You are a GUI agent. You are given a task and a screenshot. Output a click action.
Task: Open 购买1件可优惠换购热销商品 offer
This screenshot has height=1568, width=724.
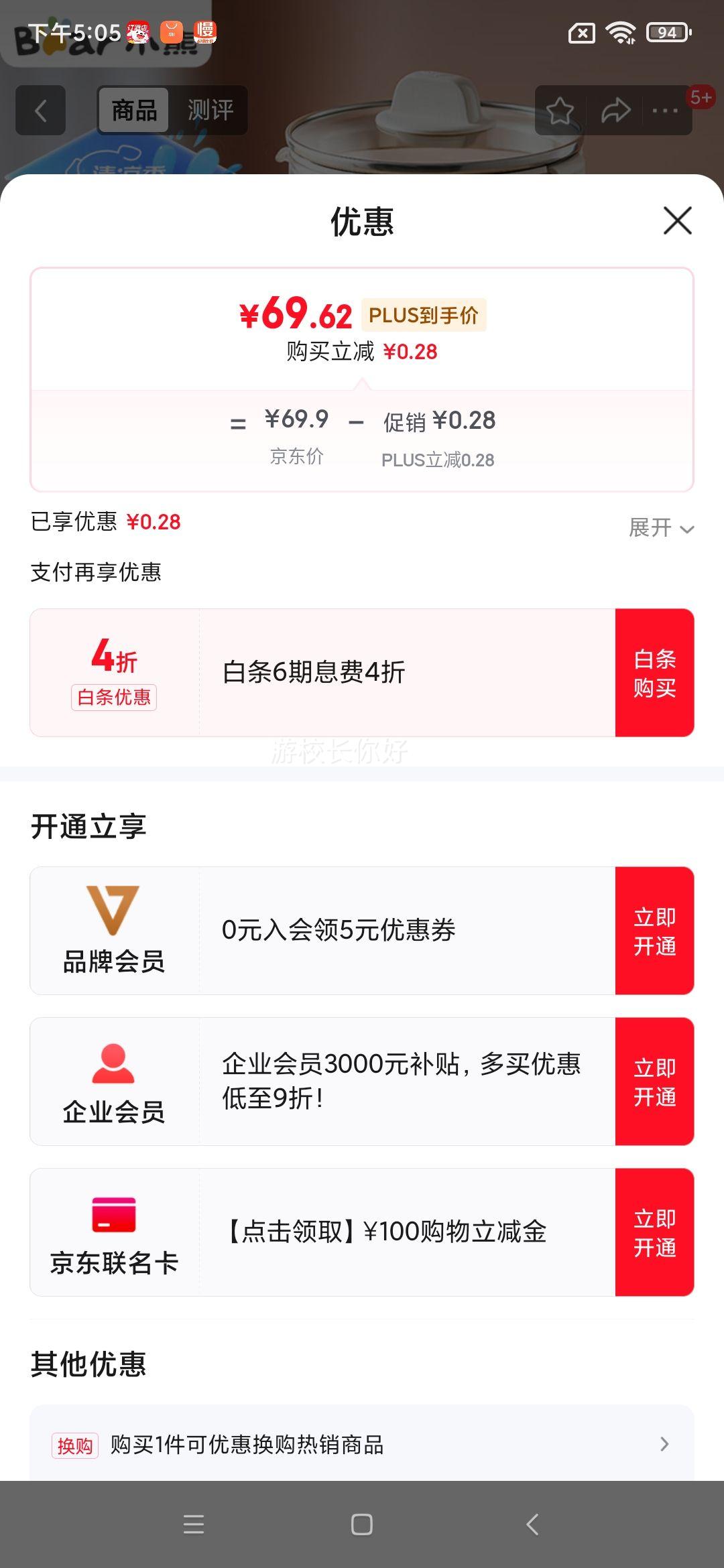coord(362,1445)
